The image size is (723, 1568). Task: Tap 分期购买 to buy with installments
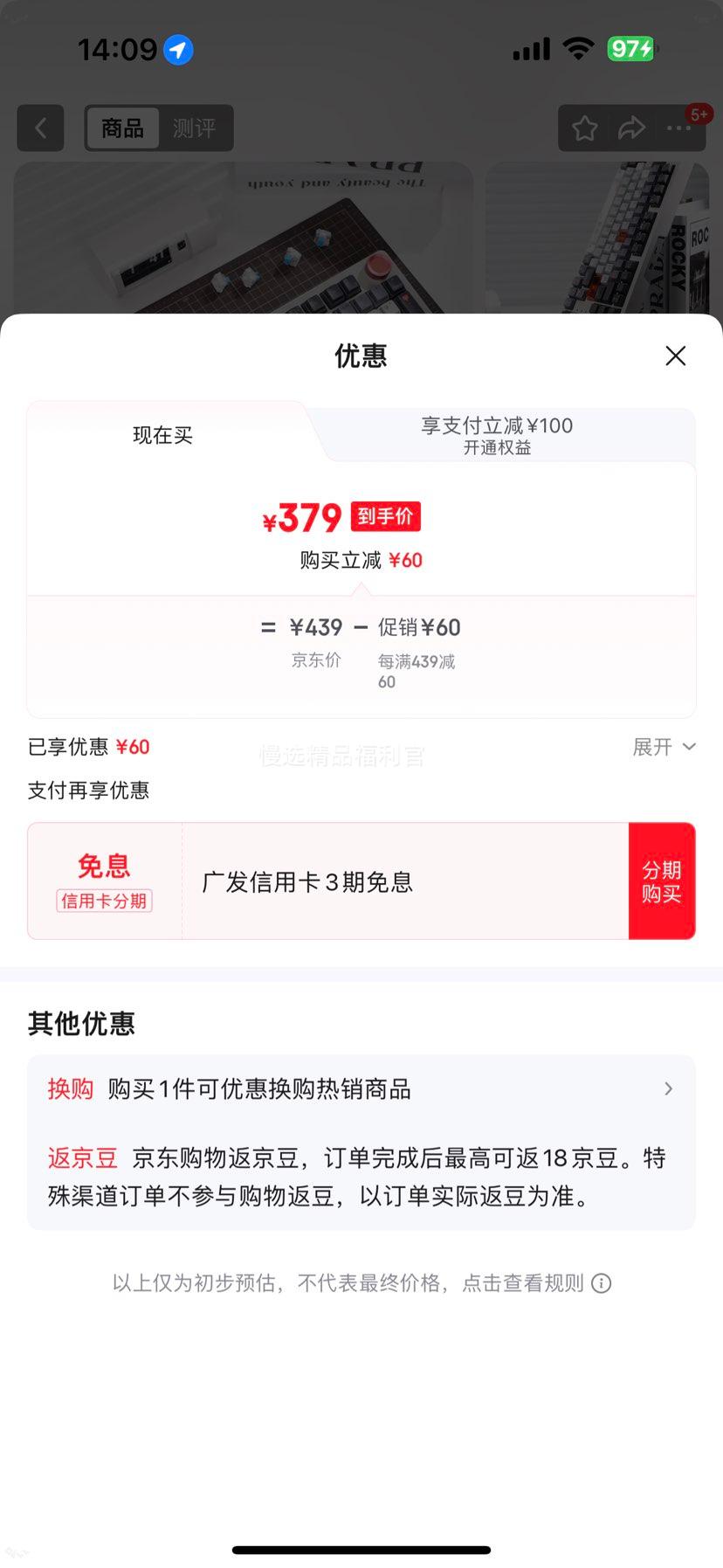pyautogui.click(x=662, y=881)
